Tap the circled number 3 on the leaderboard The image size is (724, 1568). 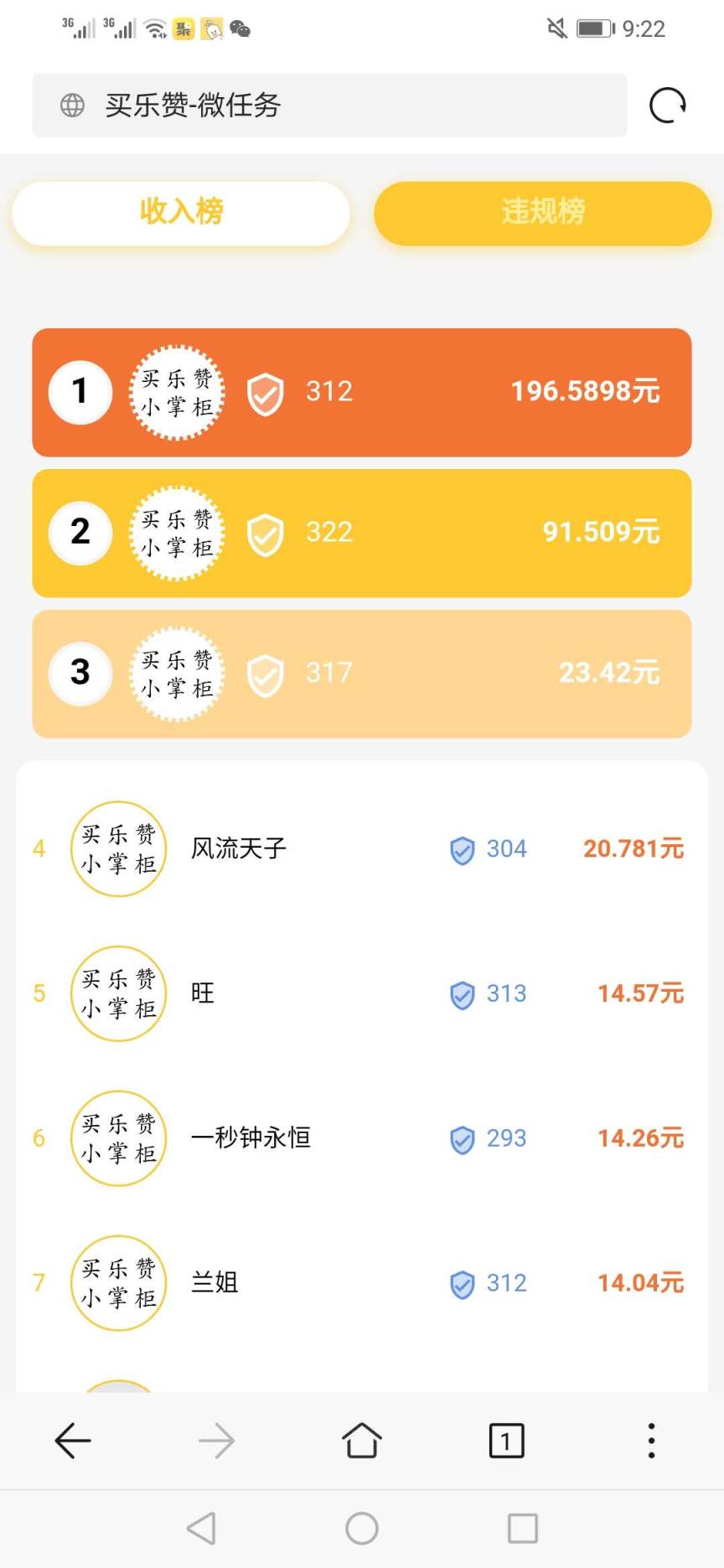[x=80, y=673]
